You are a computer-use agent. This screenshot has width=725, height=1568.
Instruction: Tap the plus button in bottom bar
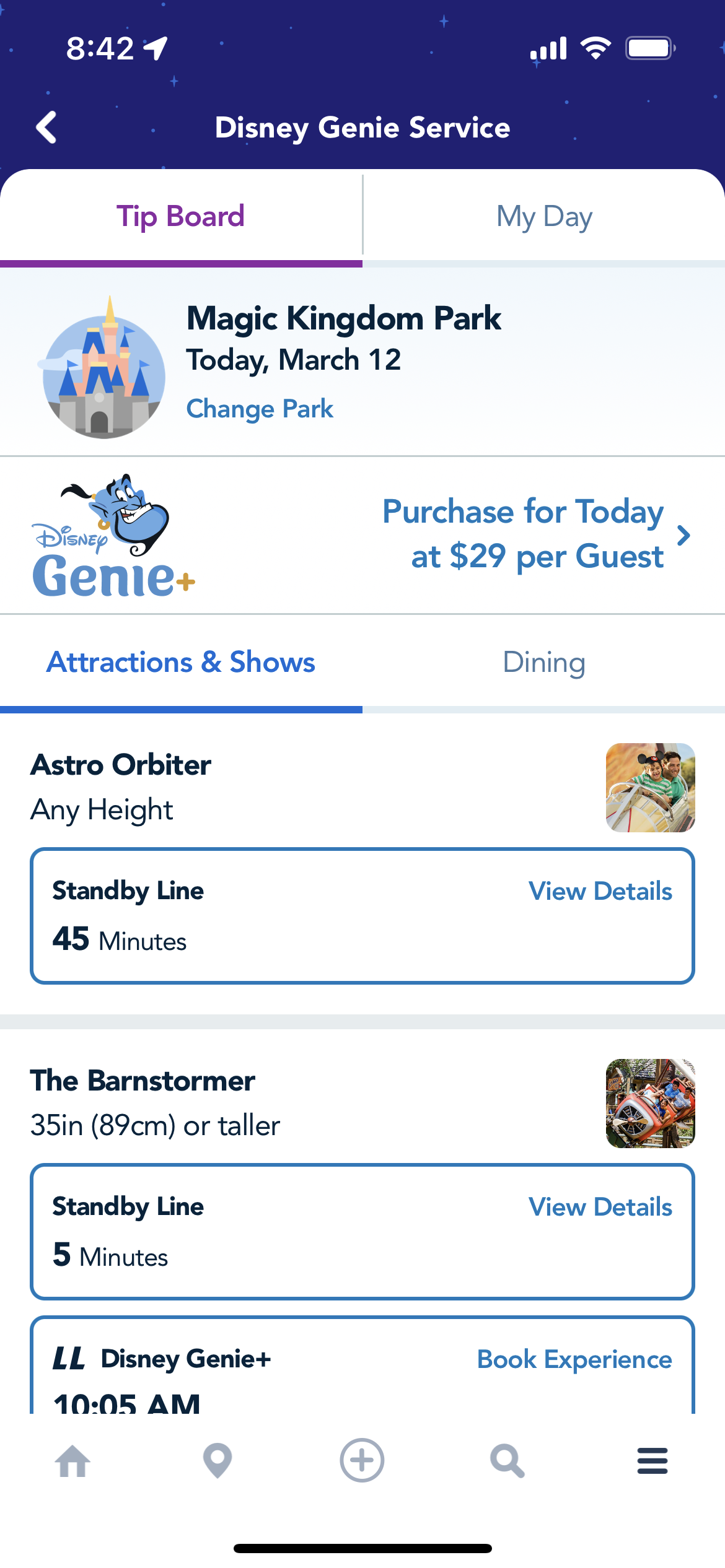point(362,1460)
